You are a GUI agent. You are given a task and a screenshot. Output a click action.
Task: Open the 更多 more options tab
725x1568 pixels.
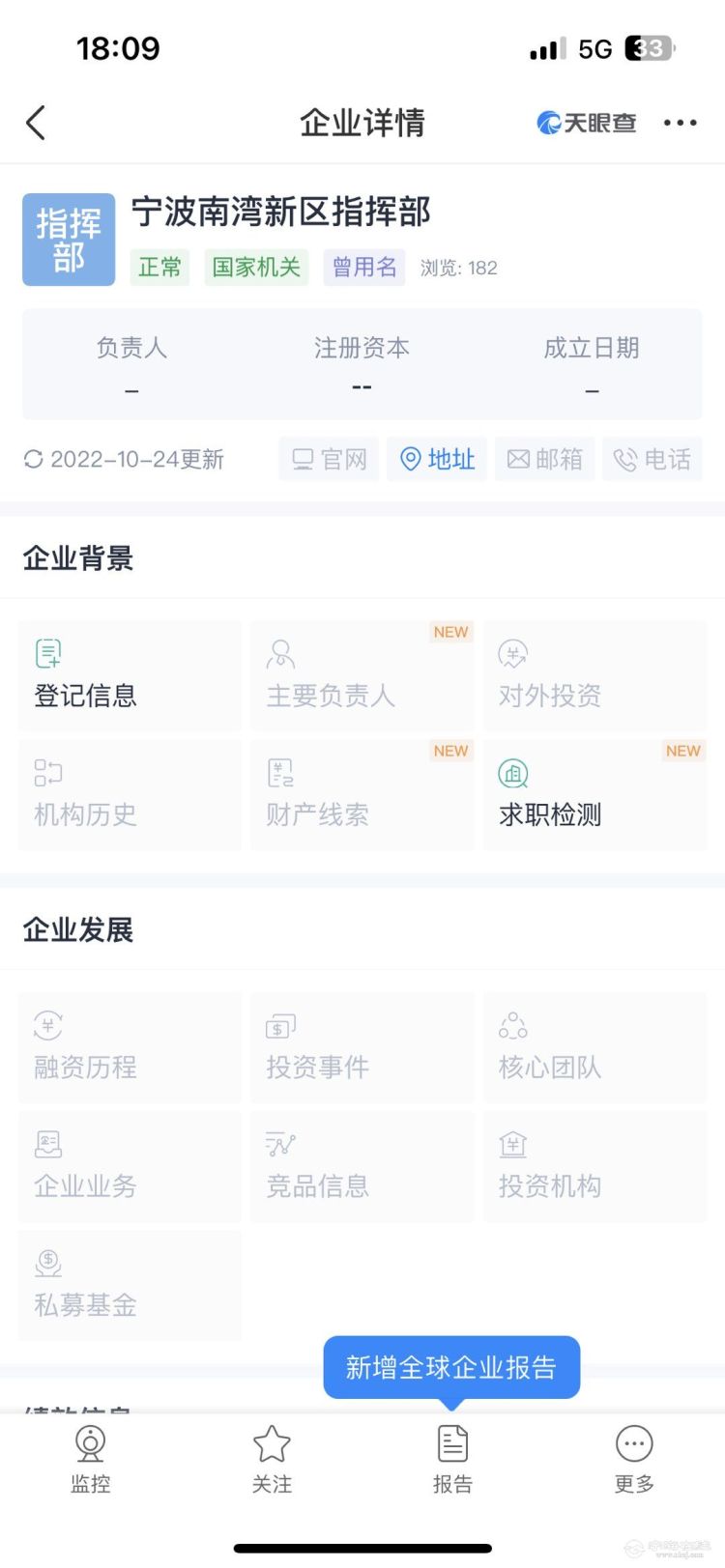(x=634, y=1460)
